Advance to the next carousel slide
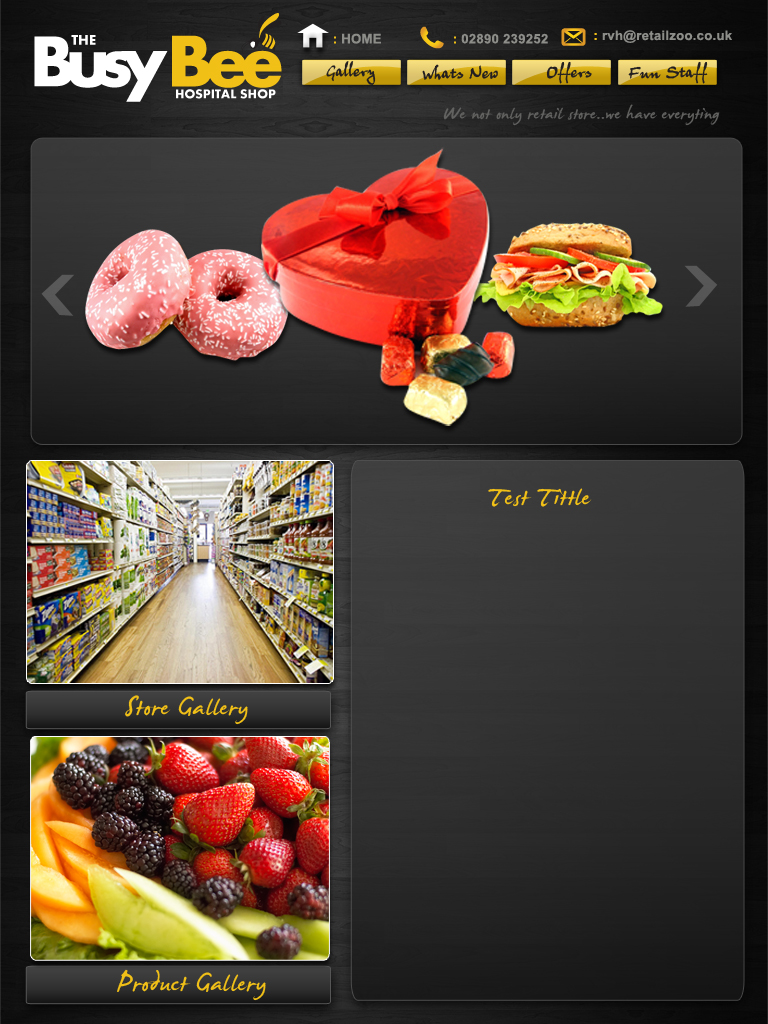The image size is (768, 1024). pos(701,287)
